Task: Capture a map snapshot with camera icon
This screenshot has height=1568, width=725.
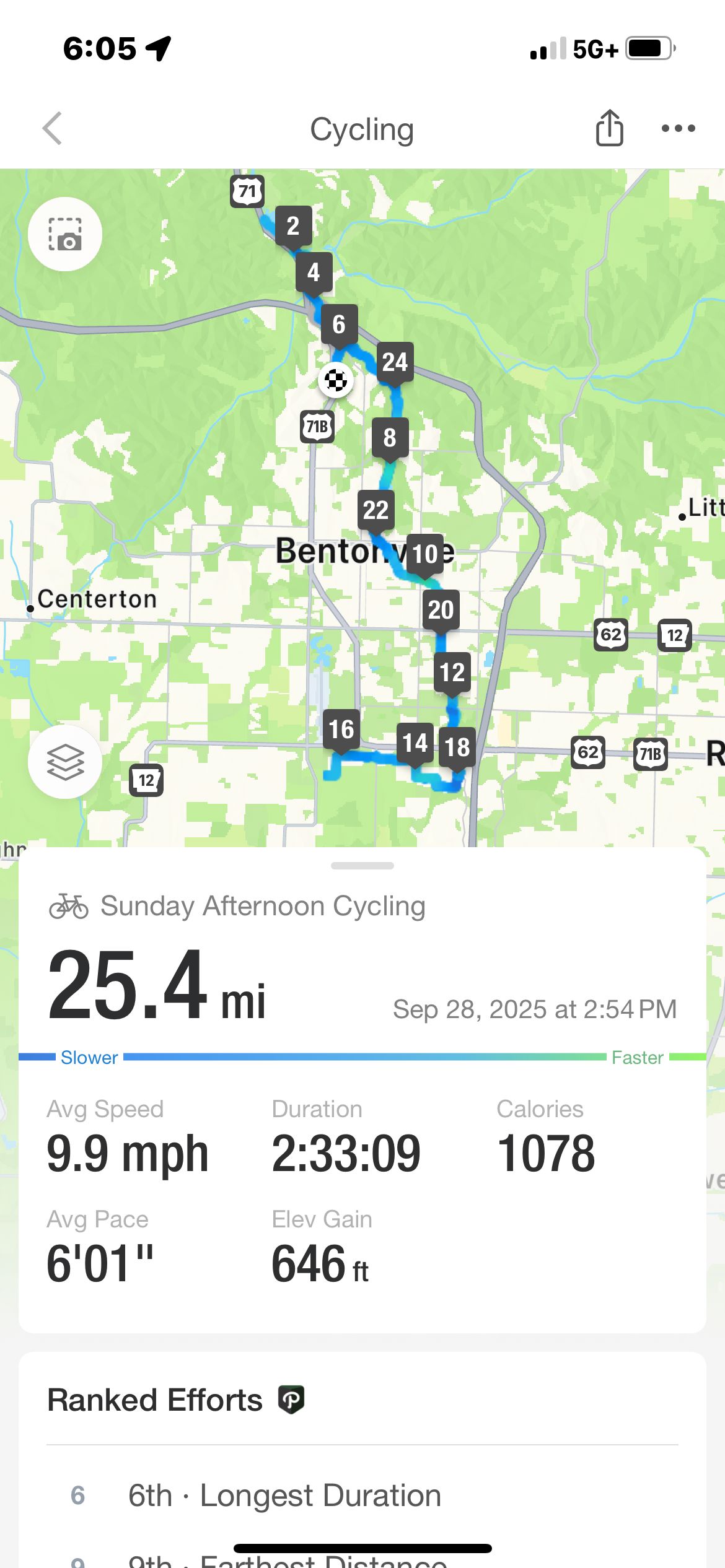Action: click(x=65, y=234)
